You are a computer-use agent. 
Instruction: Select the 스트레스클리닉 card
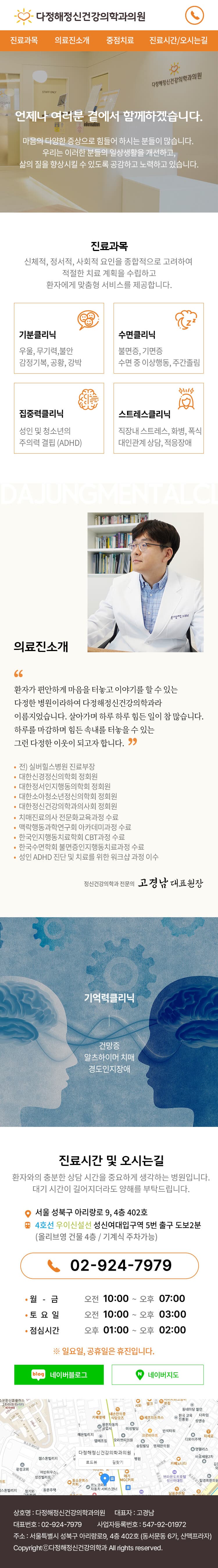158,418
